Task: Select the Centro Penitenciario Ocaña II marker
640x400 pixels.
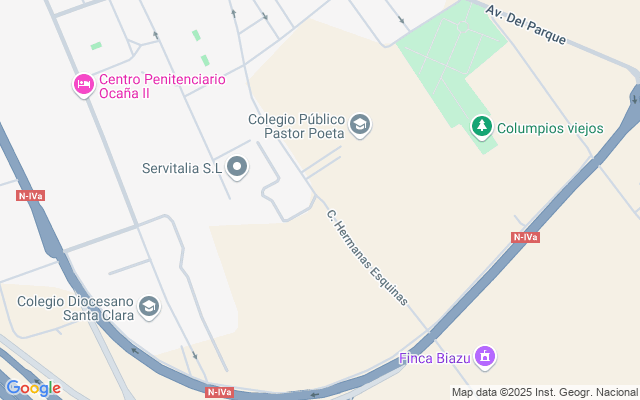Action: pos(84,85)
